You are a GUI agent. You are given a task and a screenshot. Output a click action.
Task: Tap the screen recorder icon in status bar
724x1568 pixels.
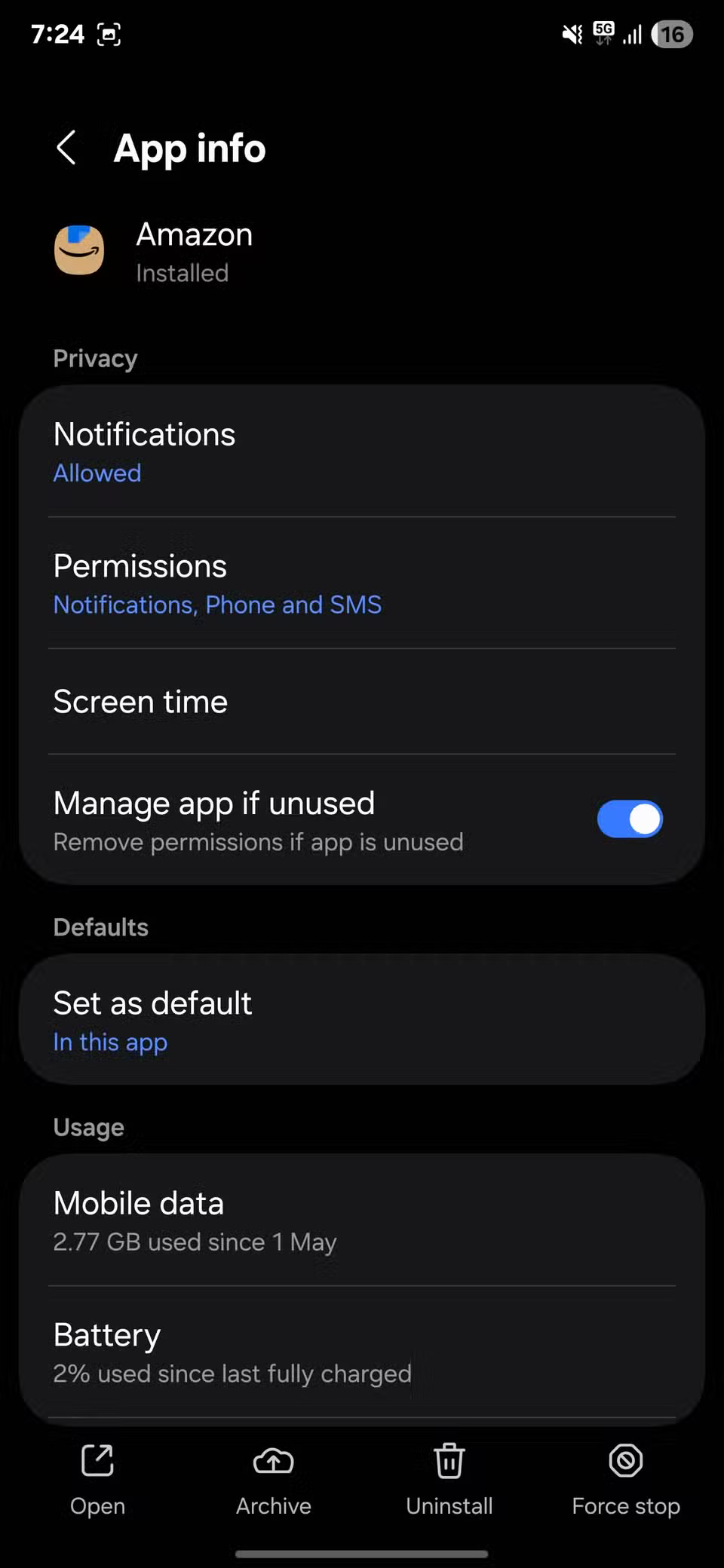109,34
